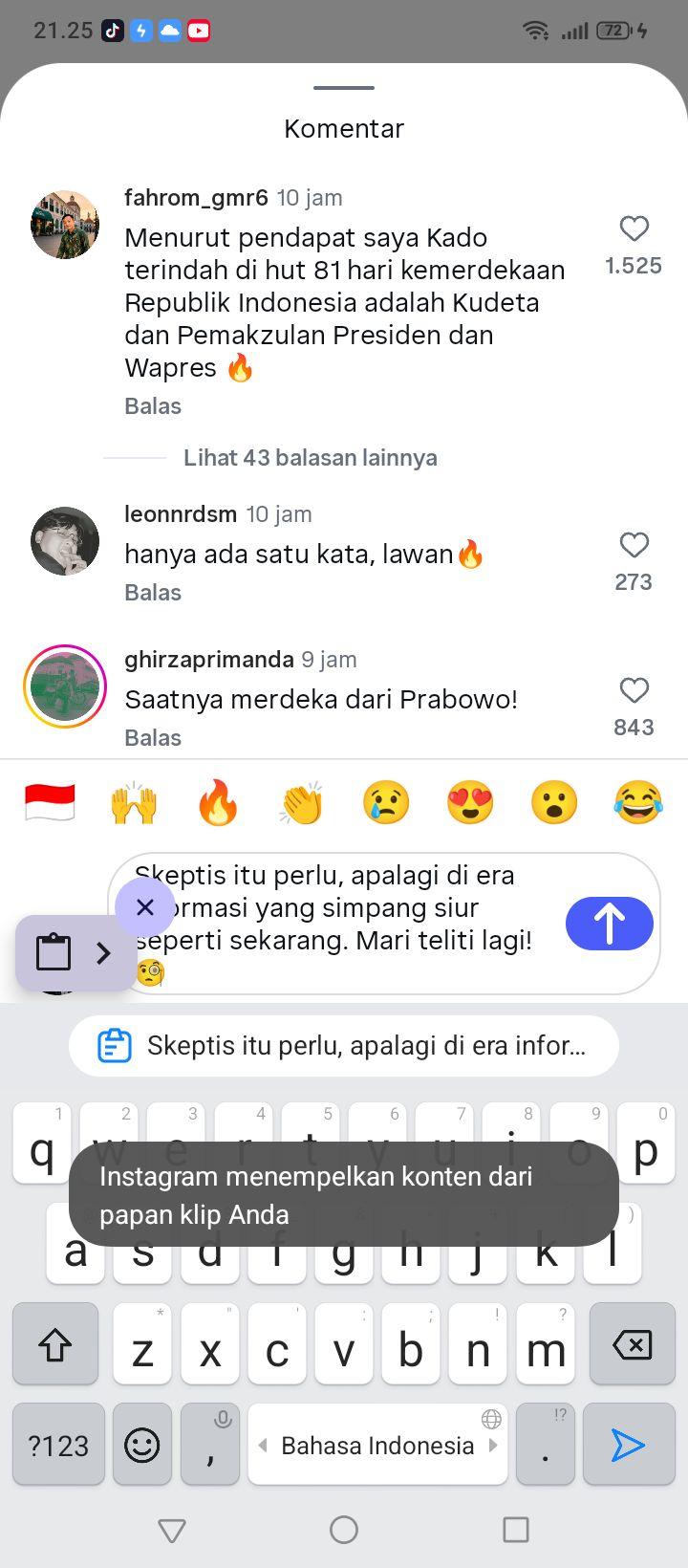Insert the clapping hands emoji
The height and width of the screenshot is (1568, 688).
(302, 802)
